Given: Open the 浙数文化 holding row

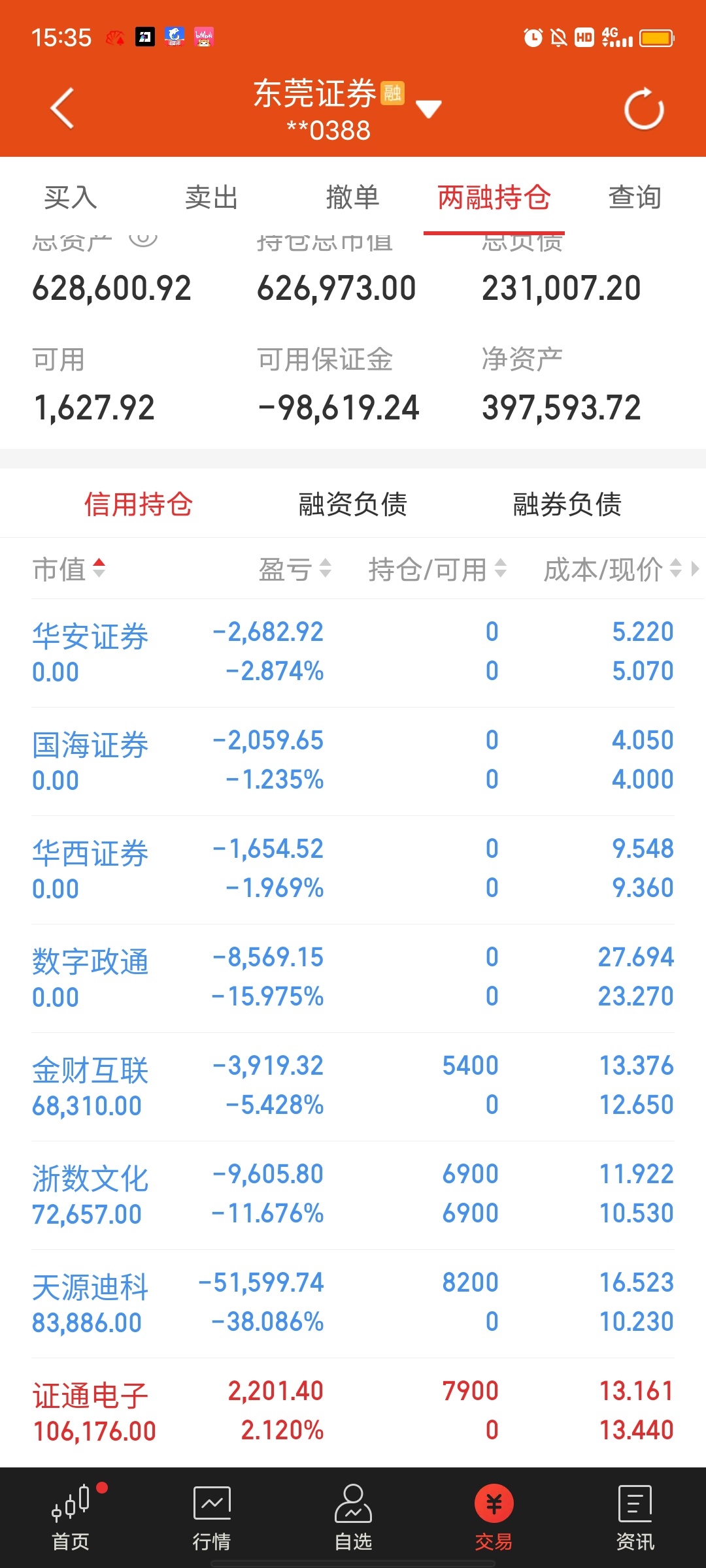Looking at the screenshot, I should tap(353, 1195).
